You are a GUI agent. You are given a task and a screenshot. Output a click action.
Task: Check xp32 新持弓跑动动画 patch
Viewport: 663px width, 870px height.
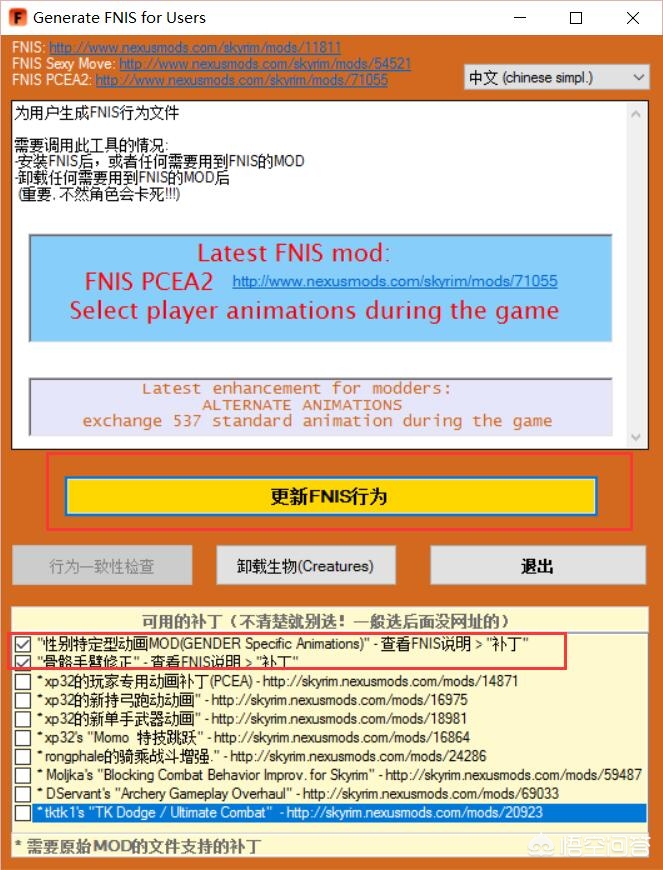(x=23, y=700)
